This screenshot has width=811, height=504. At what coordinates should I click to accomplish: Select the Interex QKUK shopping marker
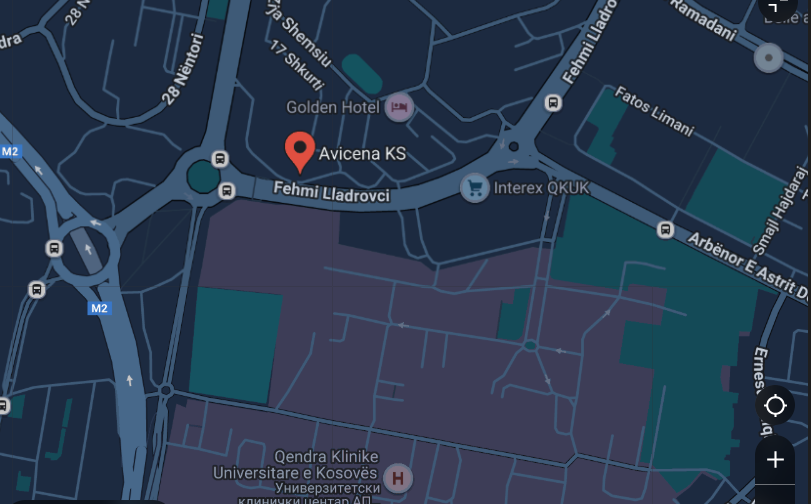point(474,187)
